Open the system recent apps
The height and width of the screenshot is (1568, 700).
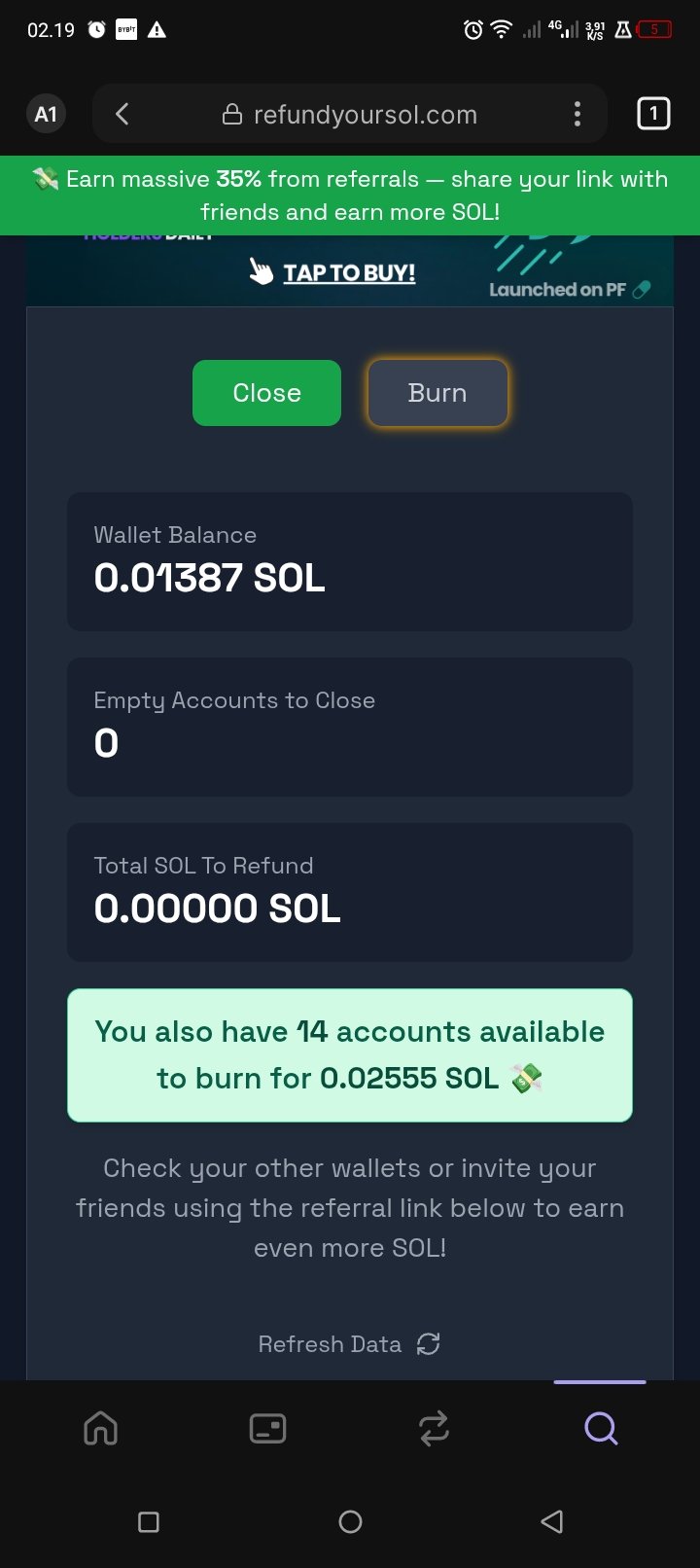coord(149,1521)
